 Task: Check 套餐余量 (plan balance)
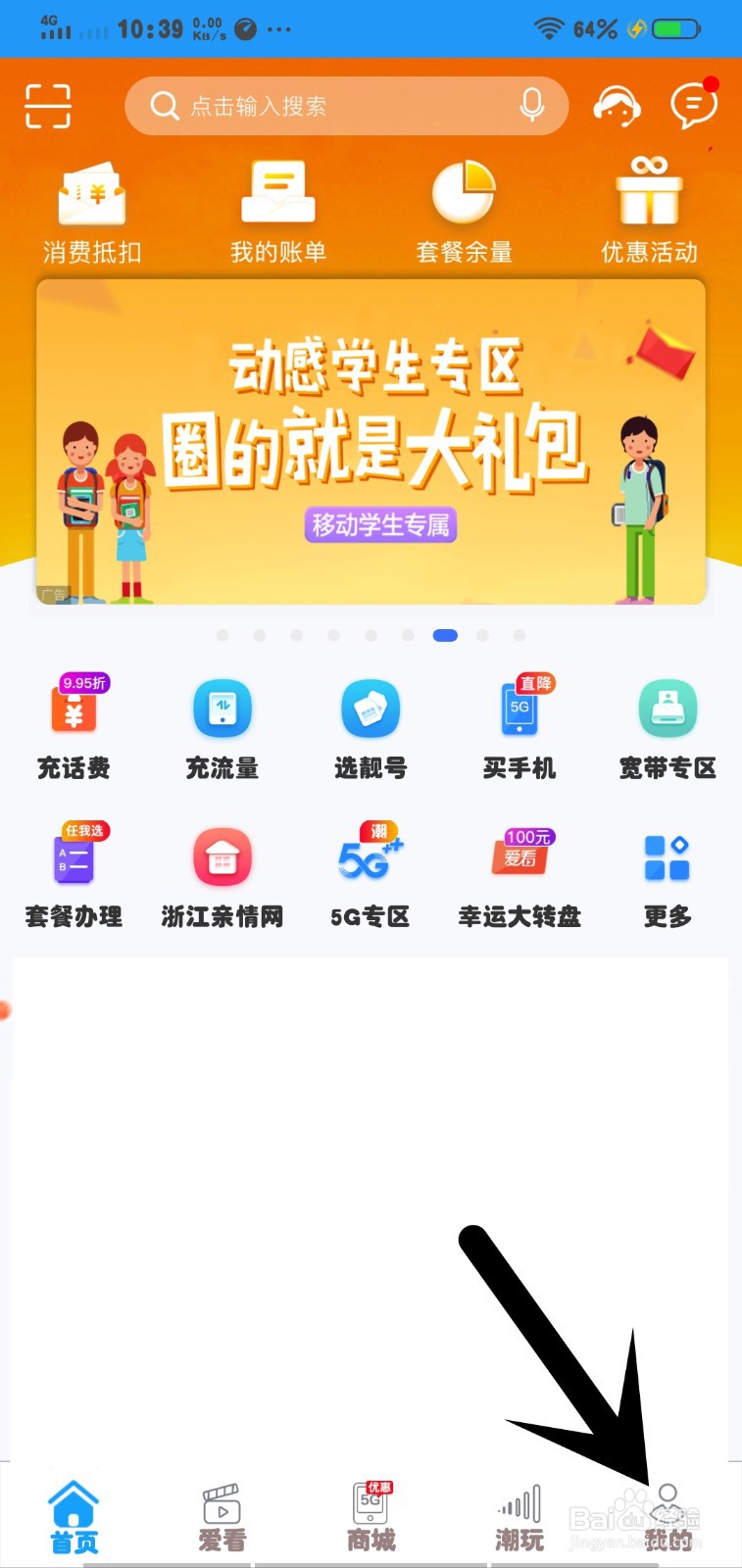463,211
